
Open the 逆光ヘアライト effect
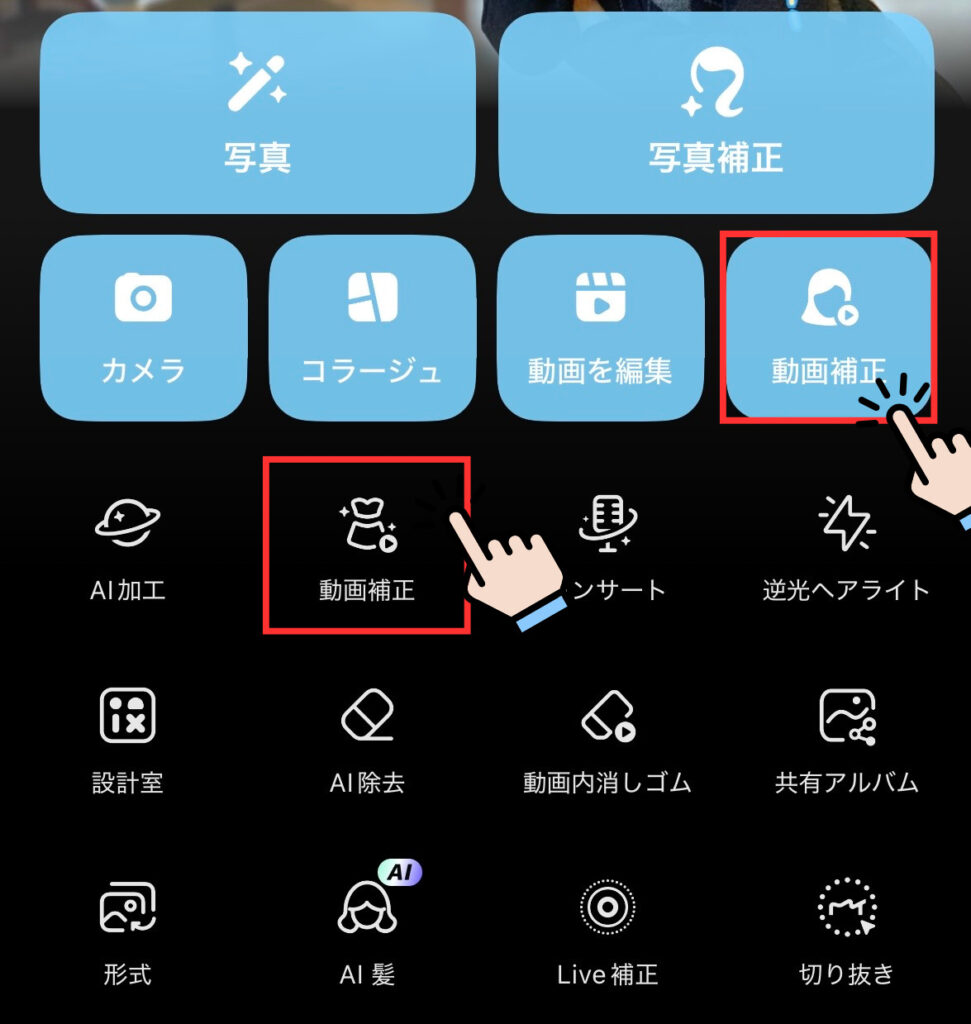846,547
